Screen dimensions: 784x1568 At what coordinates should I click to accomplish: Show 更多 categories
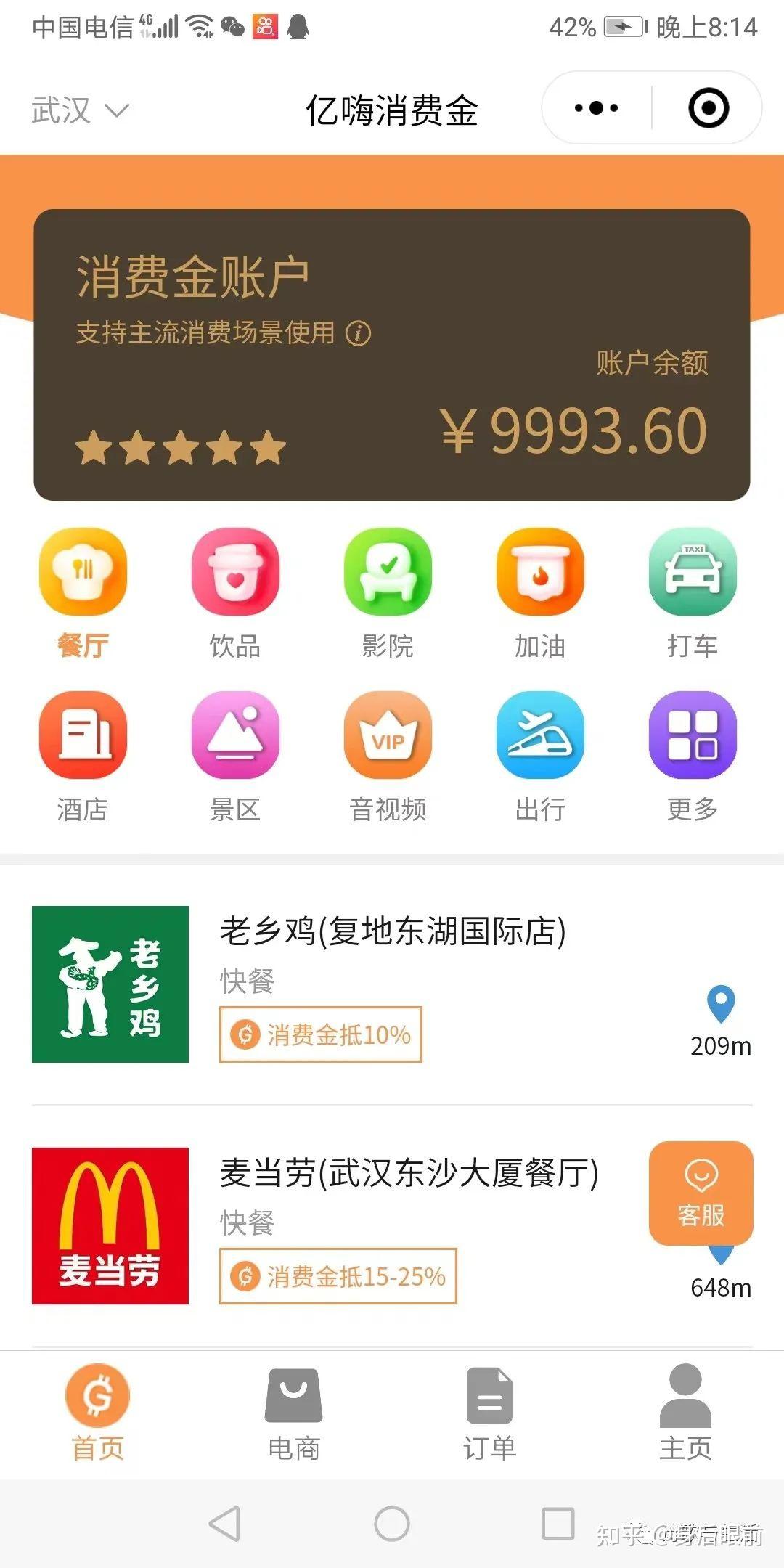tap(693, 755)
